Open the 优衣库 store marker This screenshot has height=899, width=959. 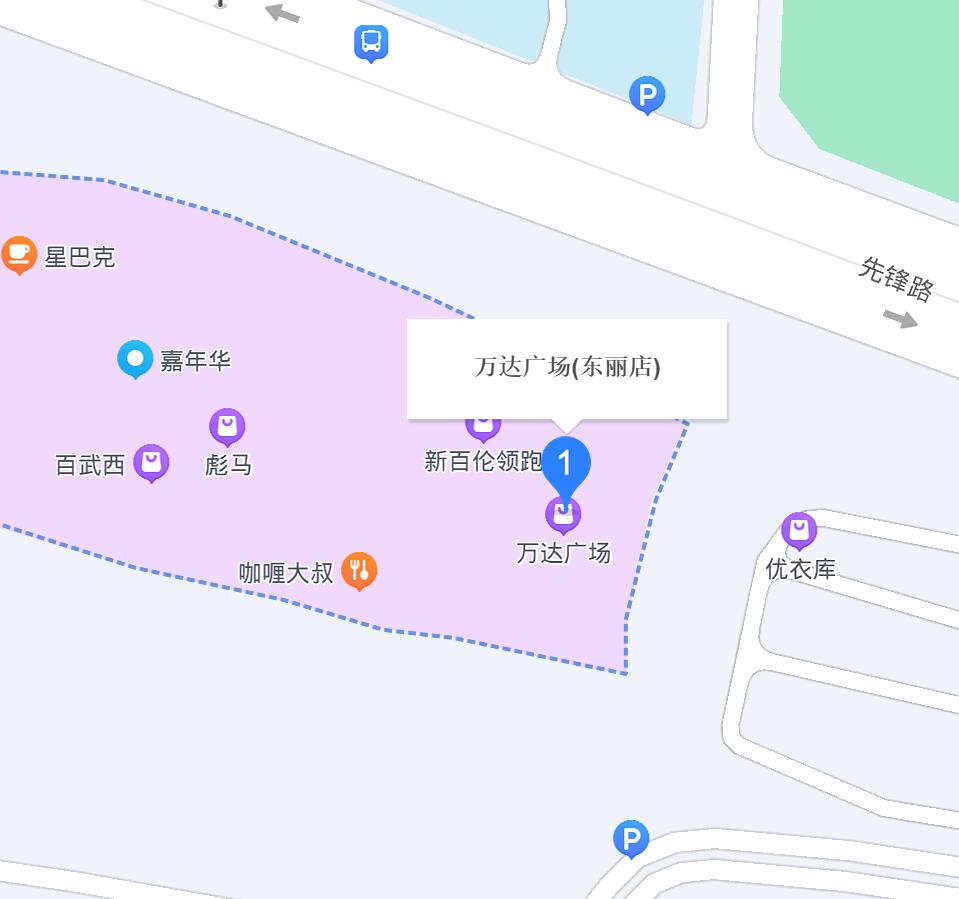tap(799, 530)
